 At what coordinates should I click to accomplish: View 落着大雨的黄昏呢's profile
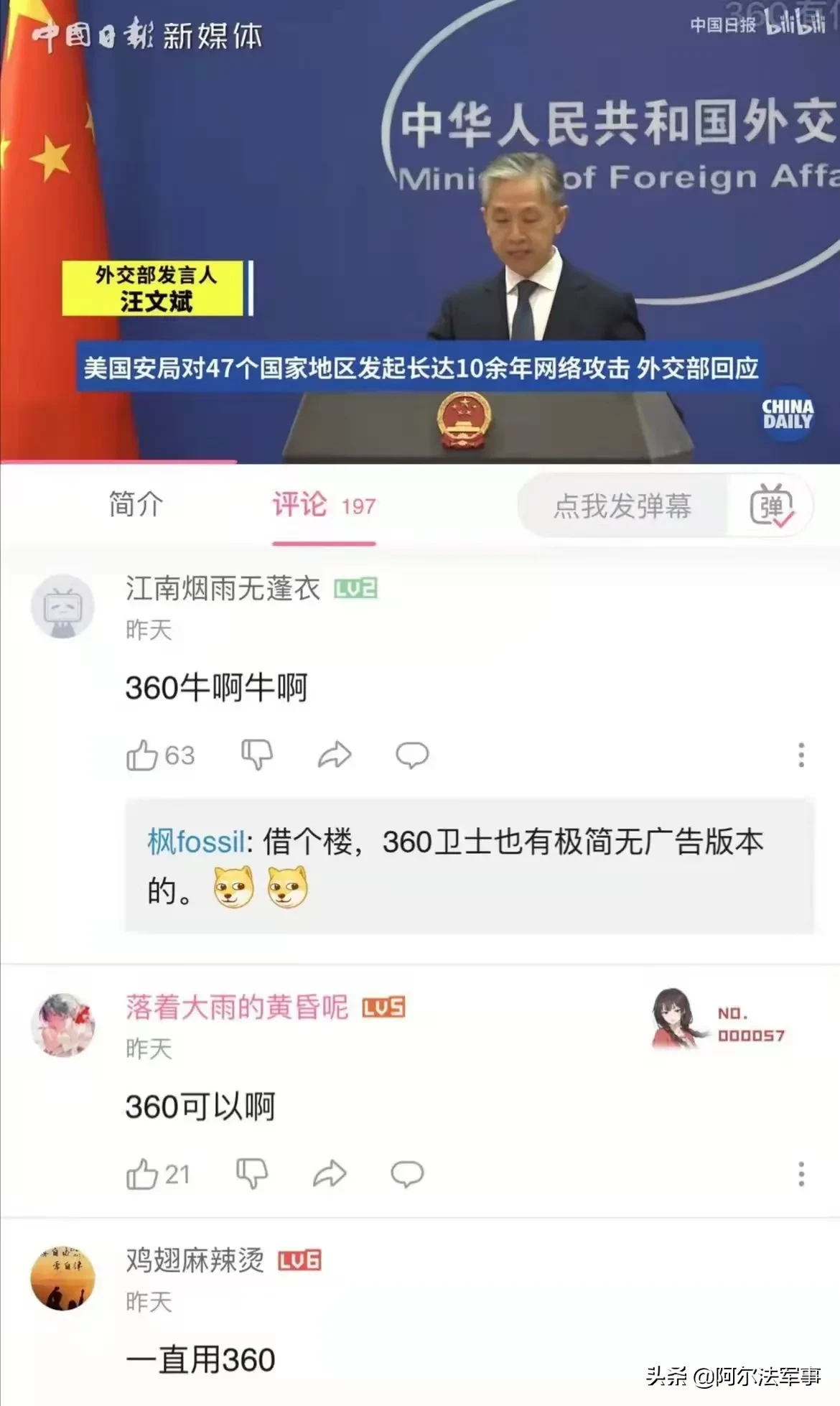point(63,1025)
